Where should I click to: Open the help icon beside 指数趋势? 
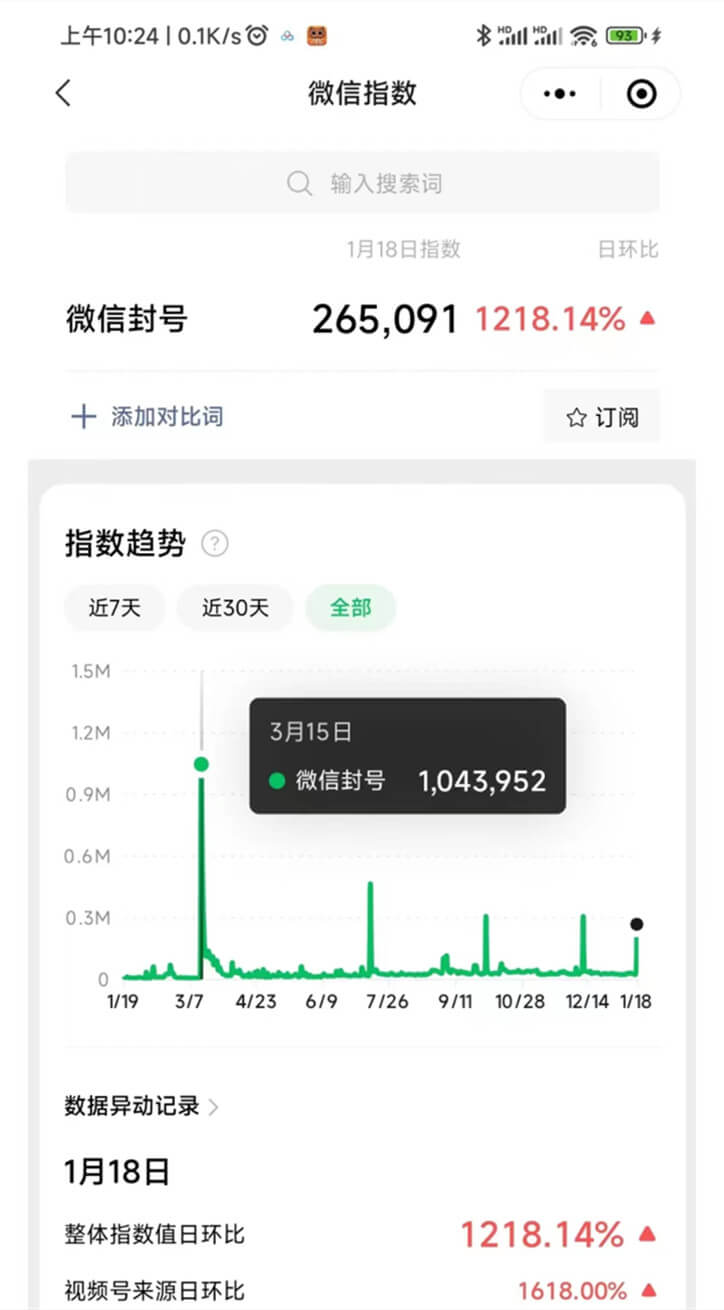(215, 544)
